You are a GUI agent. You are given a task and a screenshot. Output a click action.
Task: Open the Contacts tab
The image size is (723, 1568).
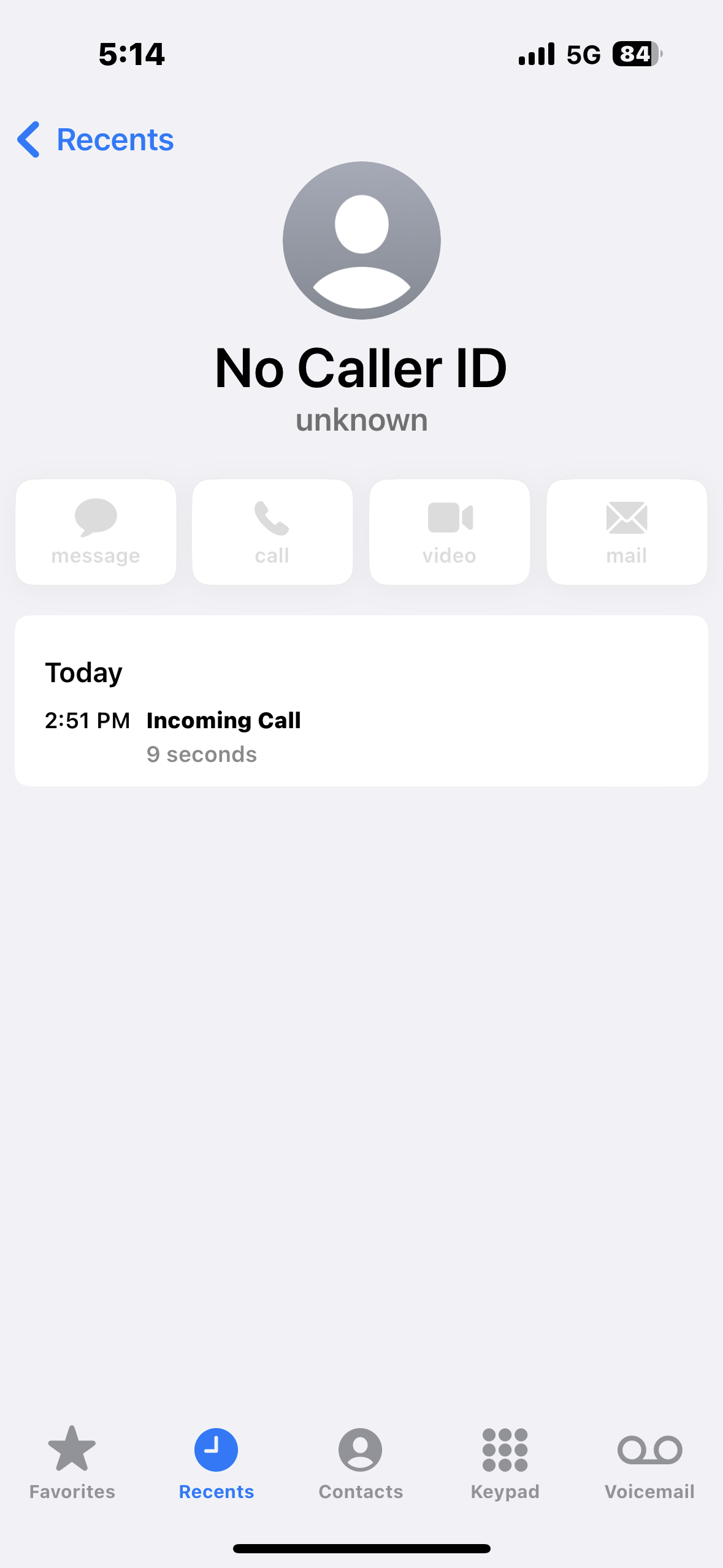coord(361,1462)
